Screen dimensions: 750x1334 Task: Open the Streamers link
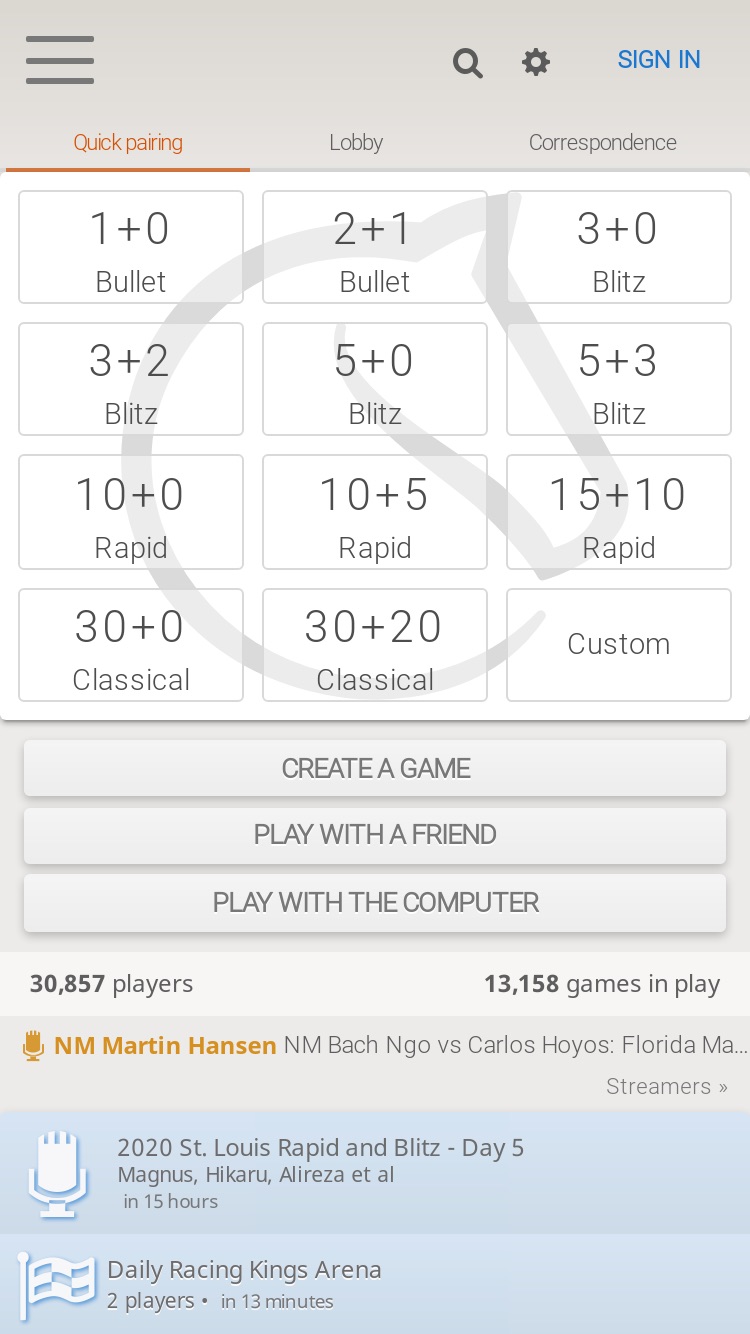coord(667,1086)
